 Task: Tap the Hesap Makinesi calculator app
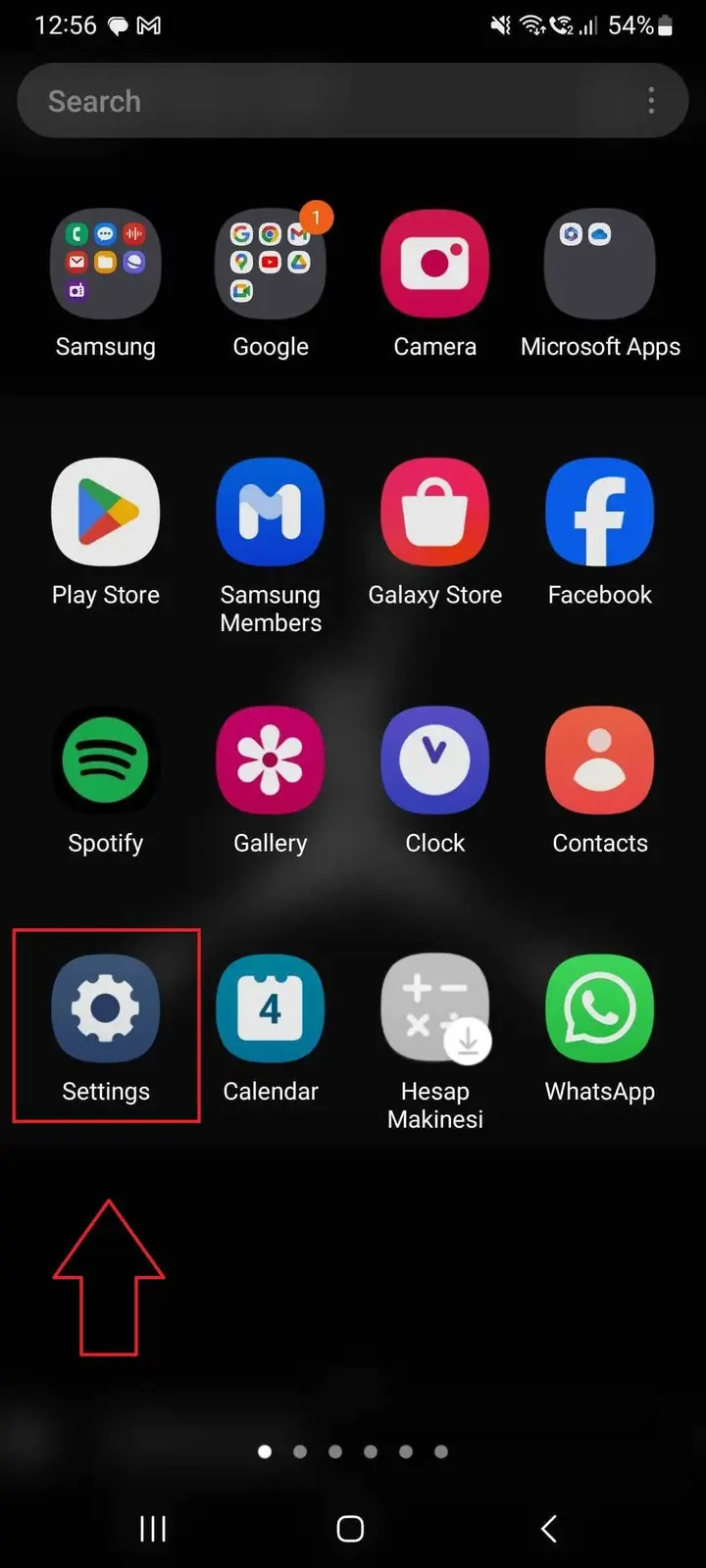click(435, 1009)
